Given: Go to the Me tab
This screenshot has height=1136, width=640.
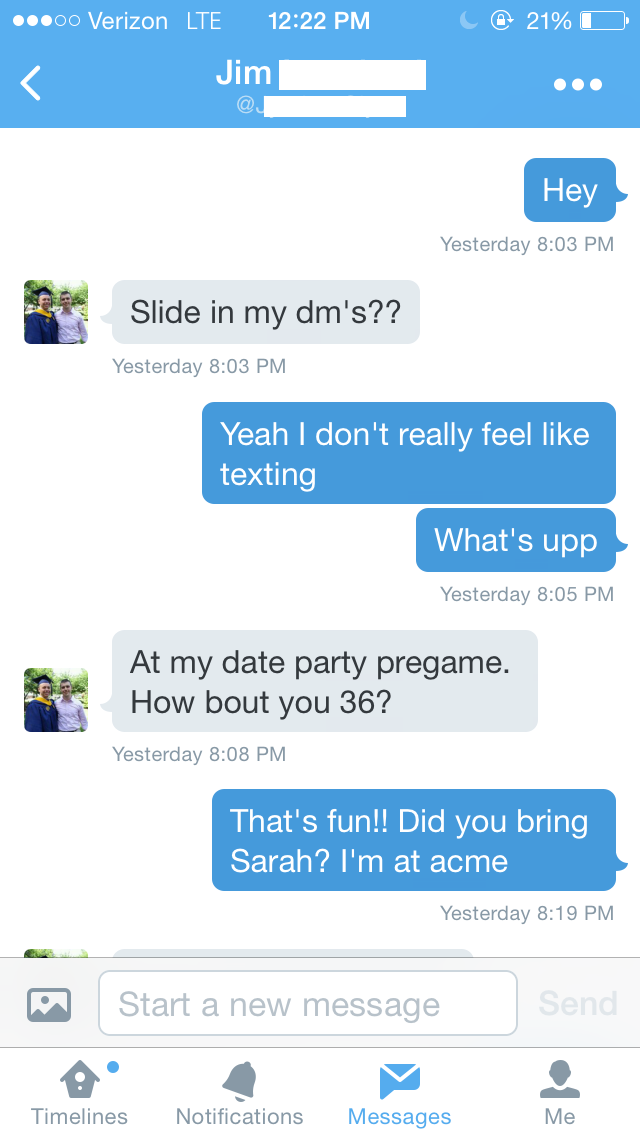Looking at the screenshot, I should 560,1093.
